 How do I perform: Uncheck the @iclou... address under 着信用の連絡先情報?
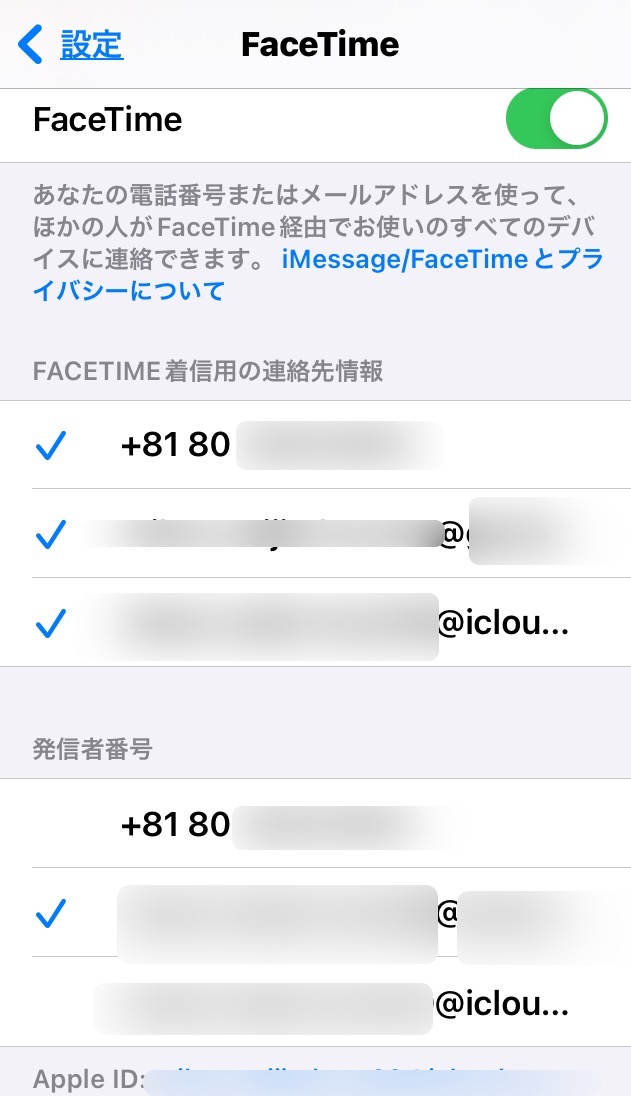[x=315, y=623]
